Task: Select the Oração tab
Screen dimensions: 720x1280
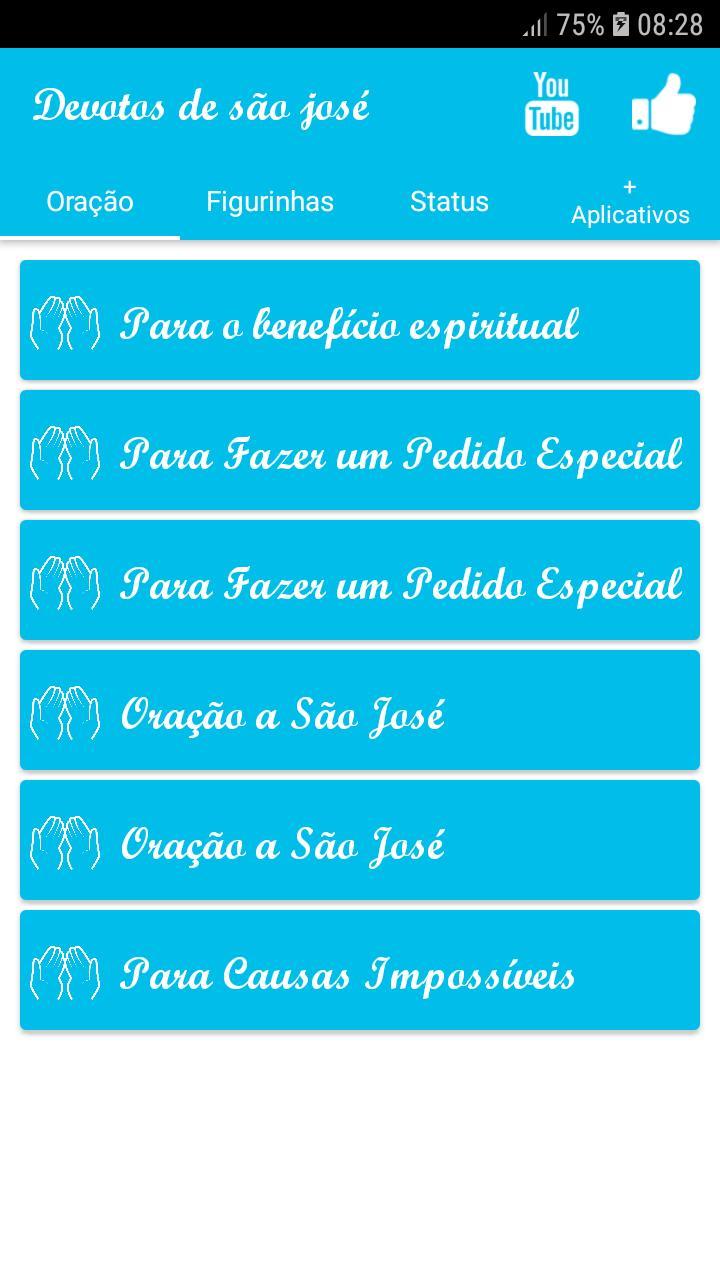Action: click(x=89, y=201)
